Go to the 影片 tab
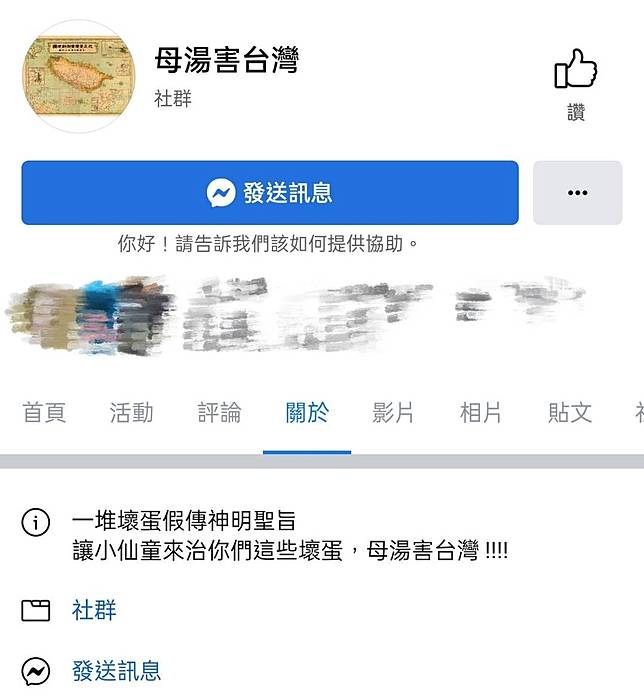644x696 pixels. pyautogui.click(x=393, y=413)
